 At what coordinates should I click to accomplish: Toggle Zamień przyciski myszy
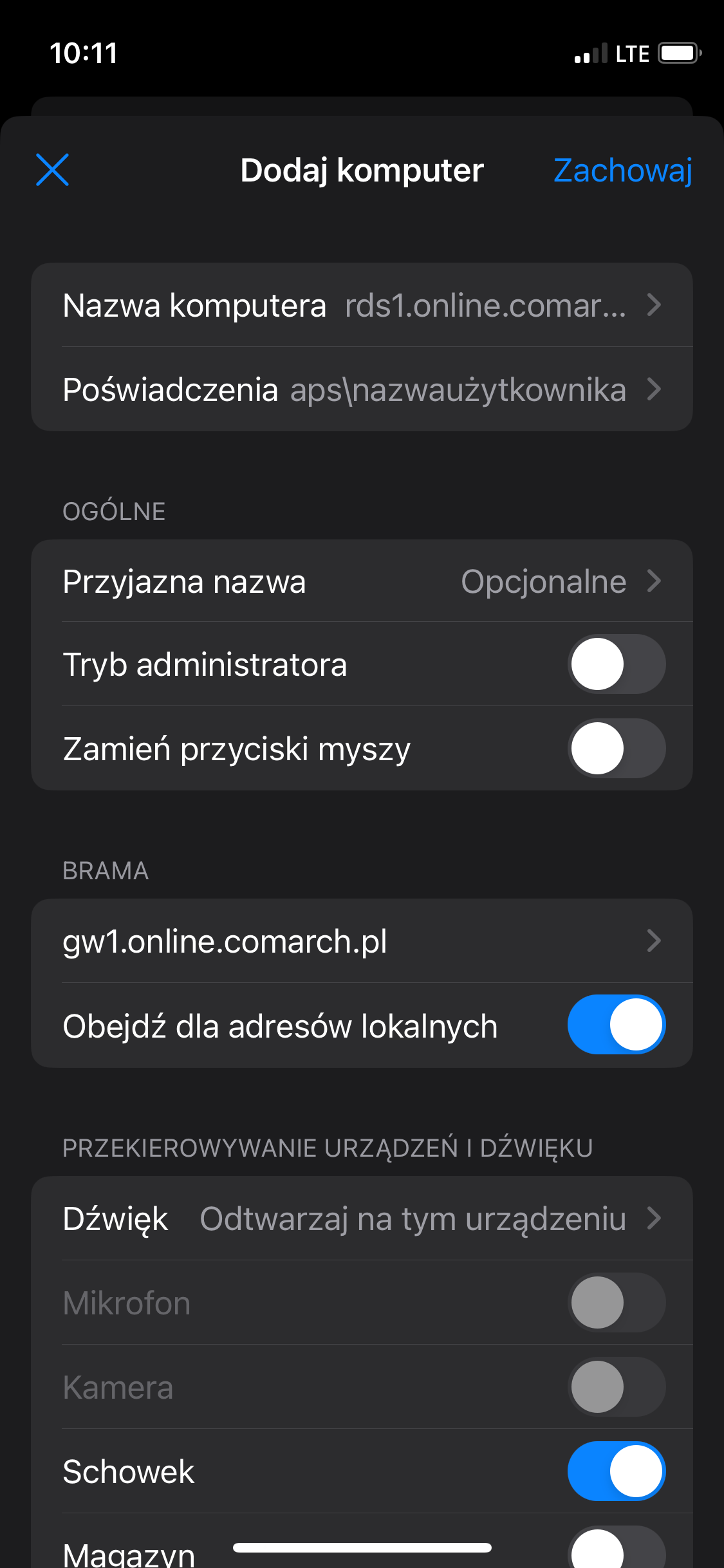[617, 749]
